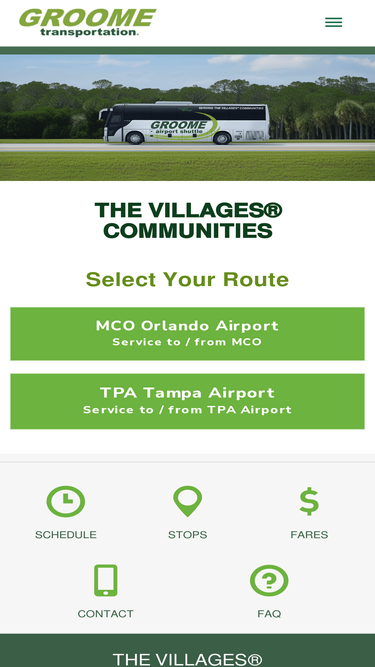The width and height of the screenshot is (375, 667).
Task: Select the MCO Orlando Airport route
Action: (188, 334)
